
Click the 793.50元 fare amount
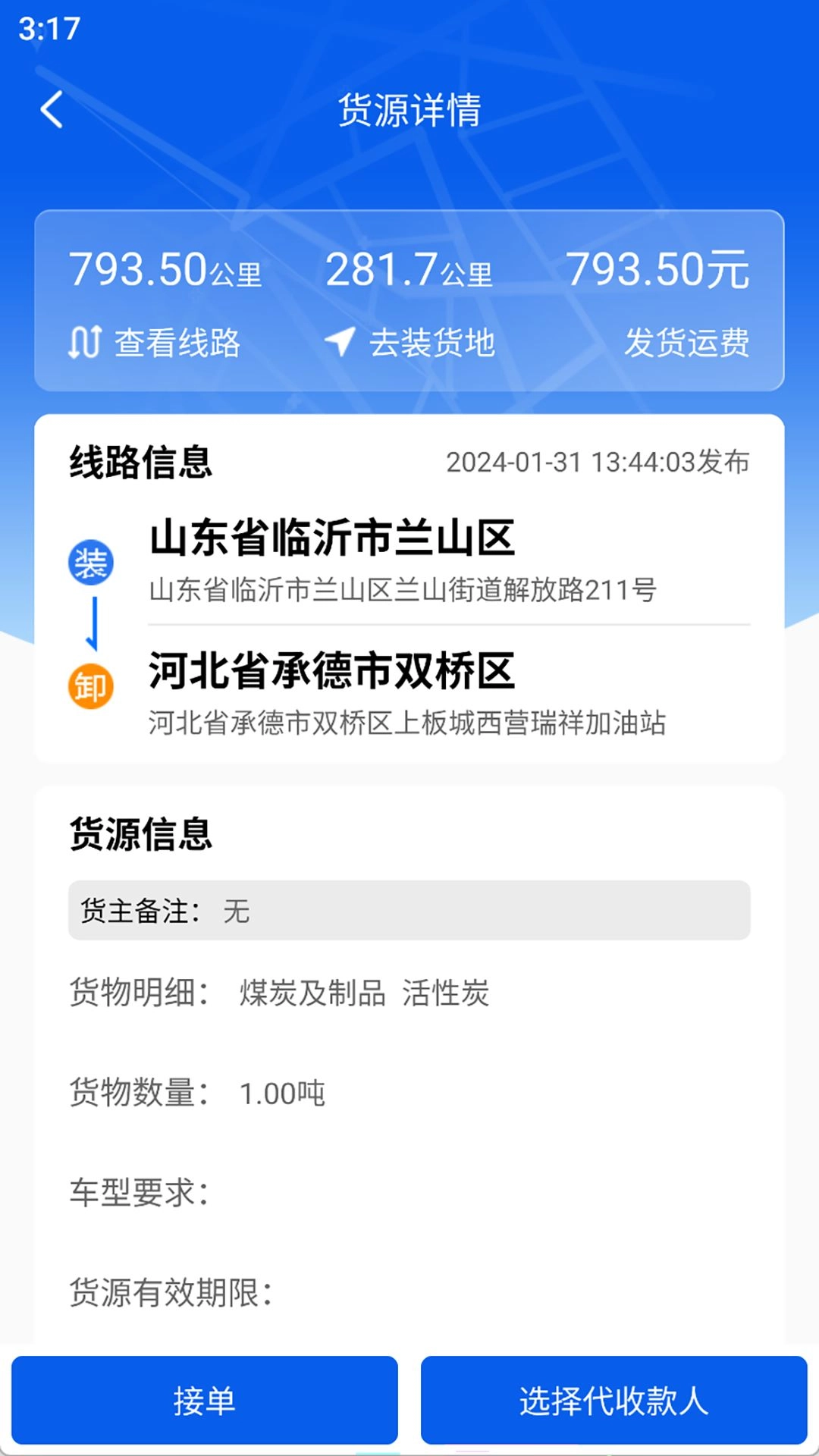point(657,269)
